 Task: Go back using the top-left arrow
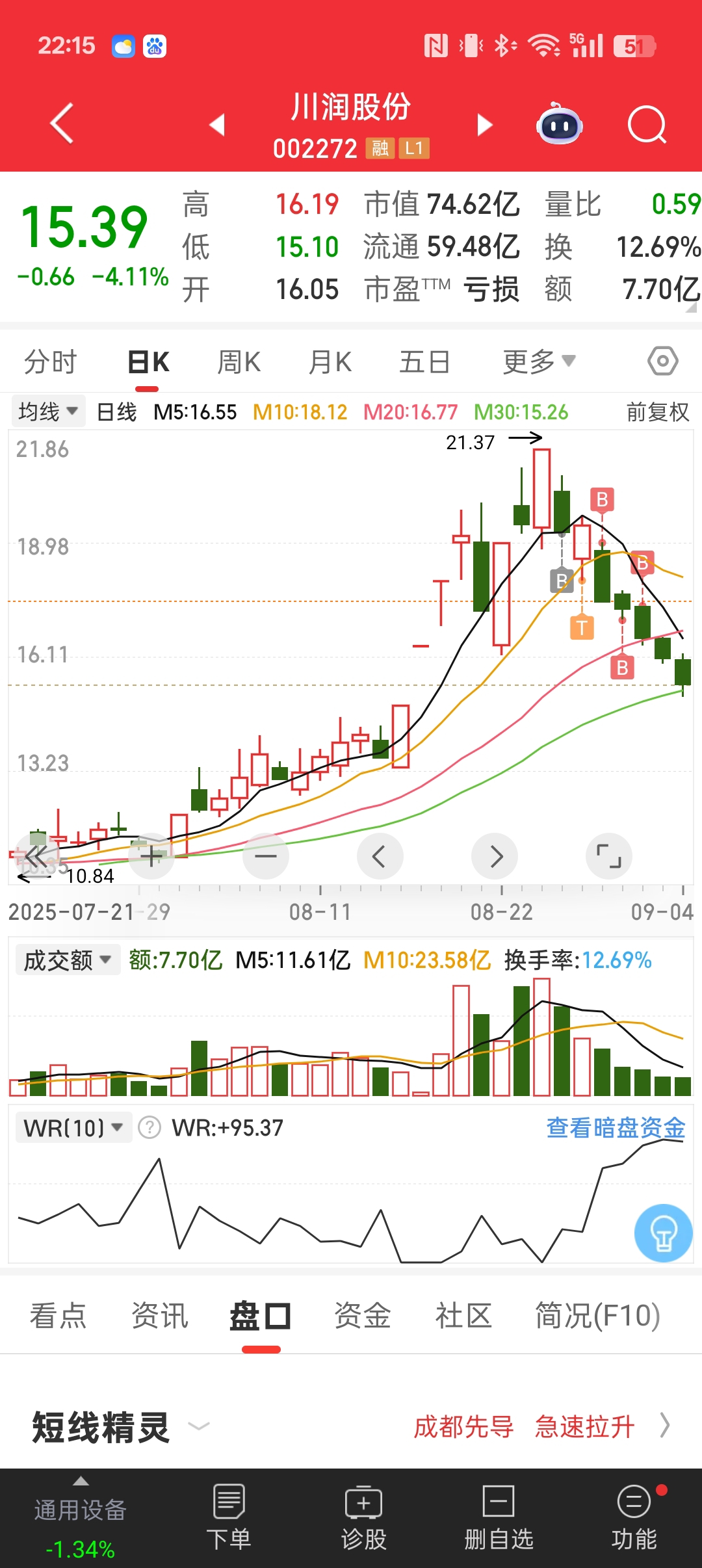point(62,124)
